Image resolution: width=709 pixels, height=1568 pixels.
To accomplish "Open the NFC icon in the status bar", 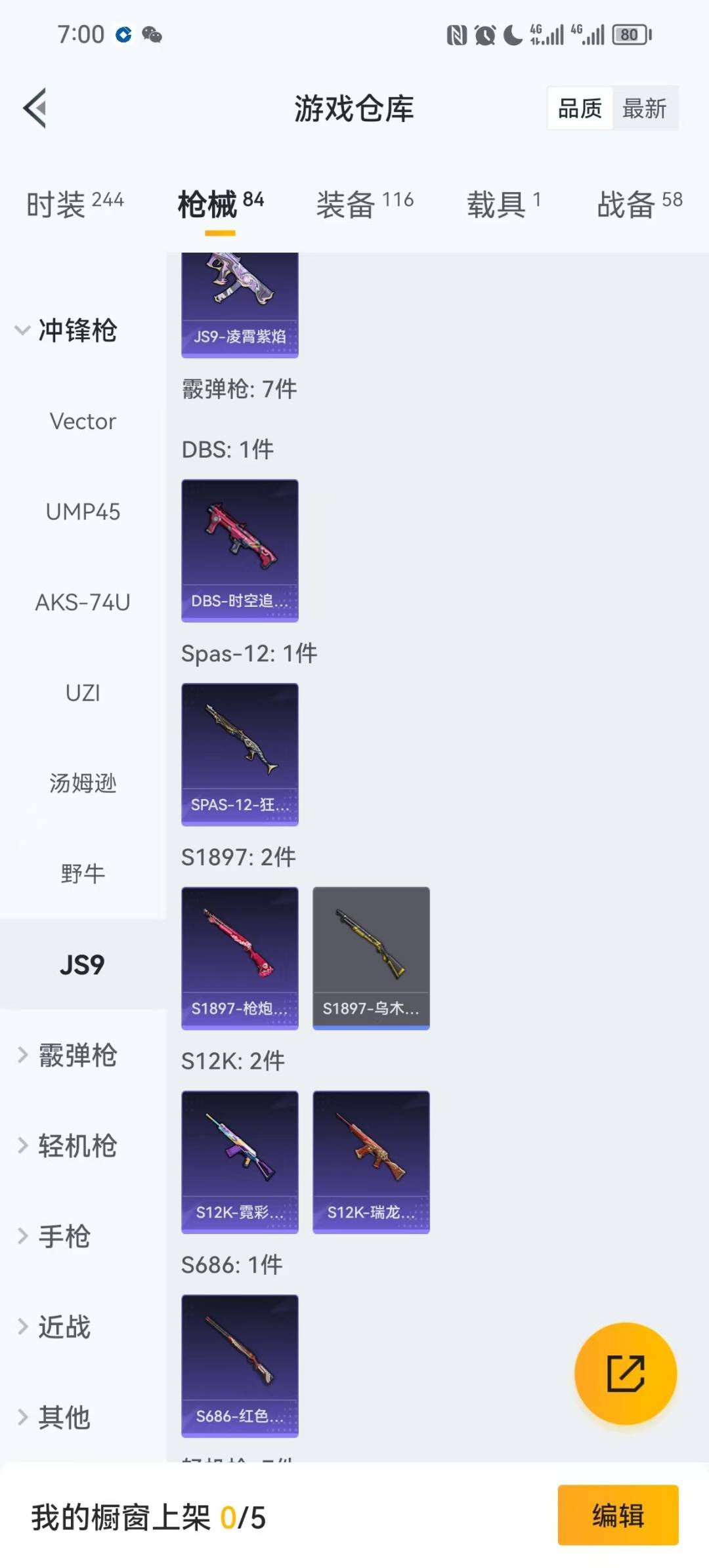I will 458,36.
